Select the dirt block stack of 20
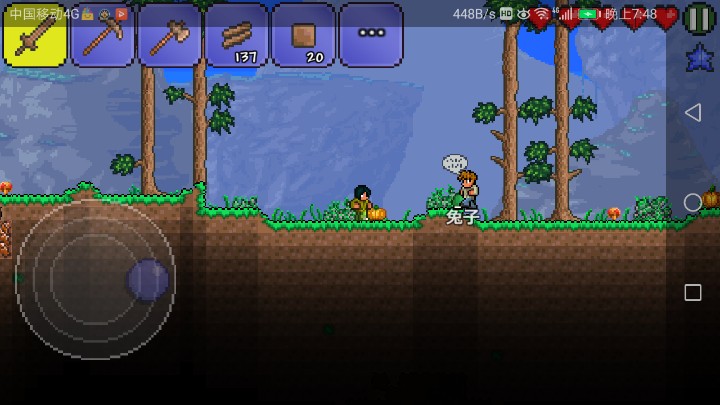The height and width of the screenshot is (405, 720). point(303,36)
